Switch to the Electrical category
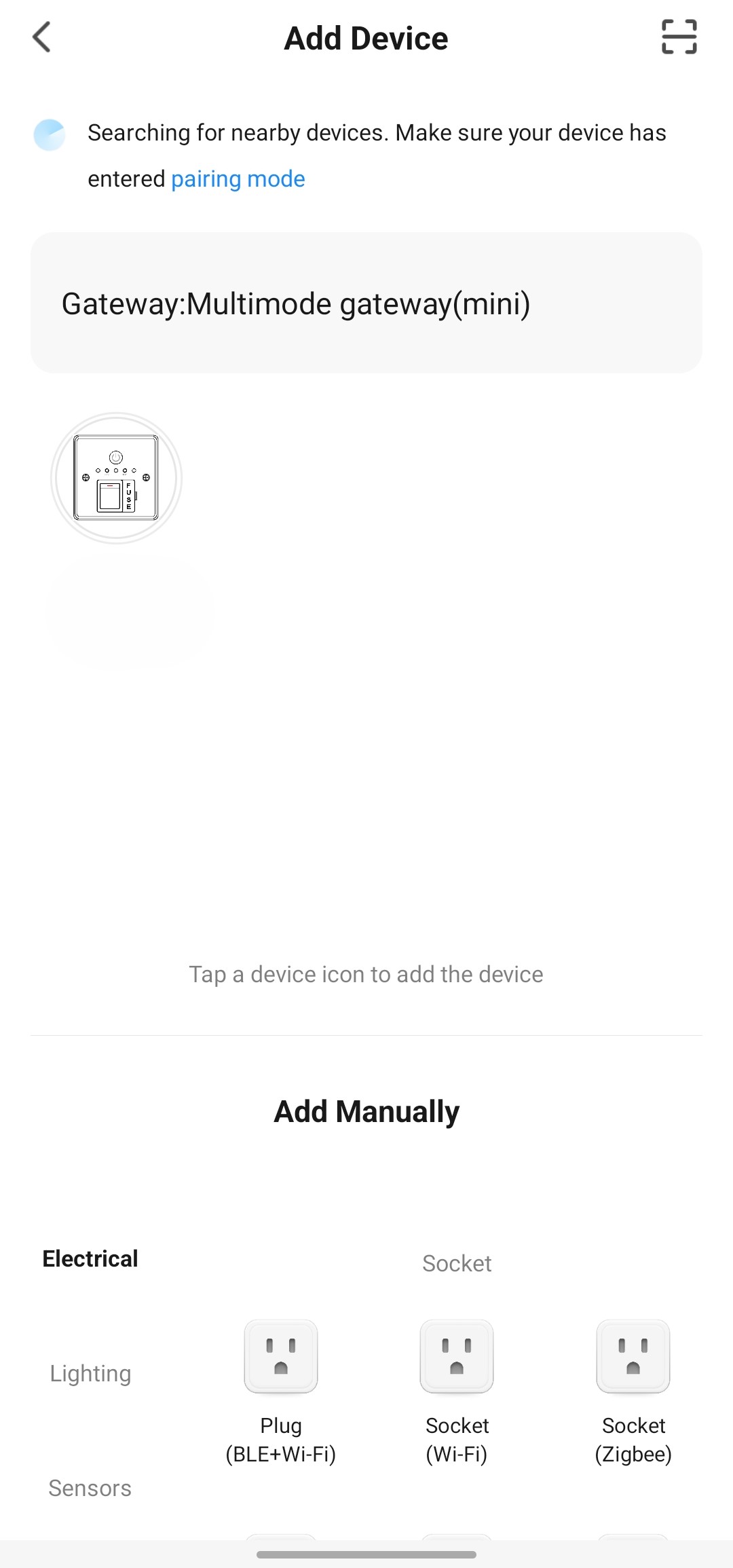Image resolution: width=733 pixels, height=1568 pixels. coord(90,1258)
